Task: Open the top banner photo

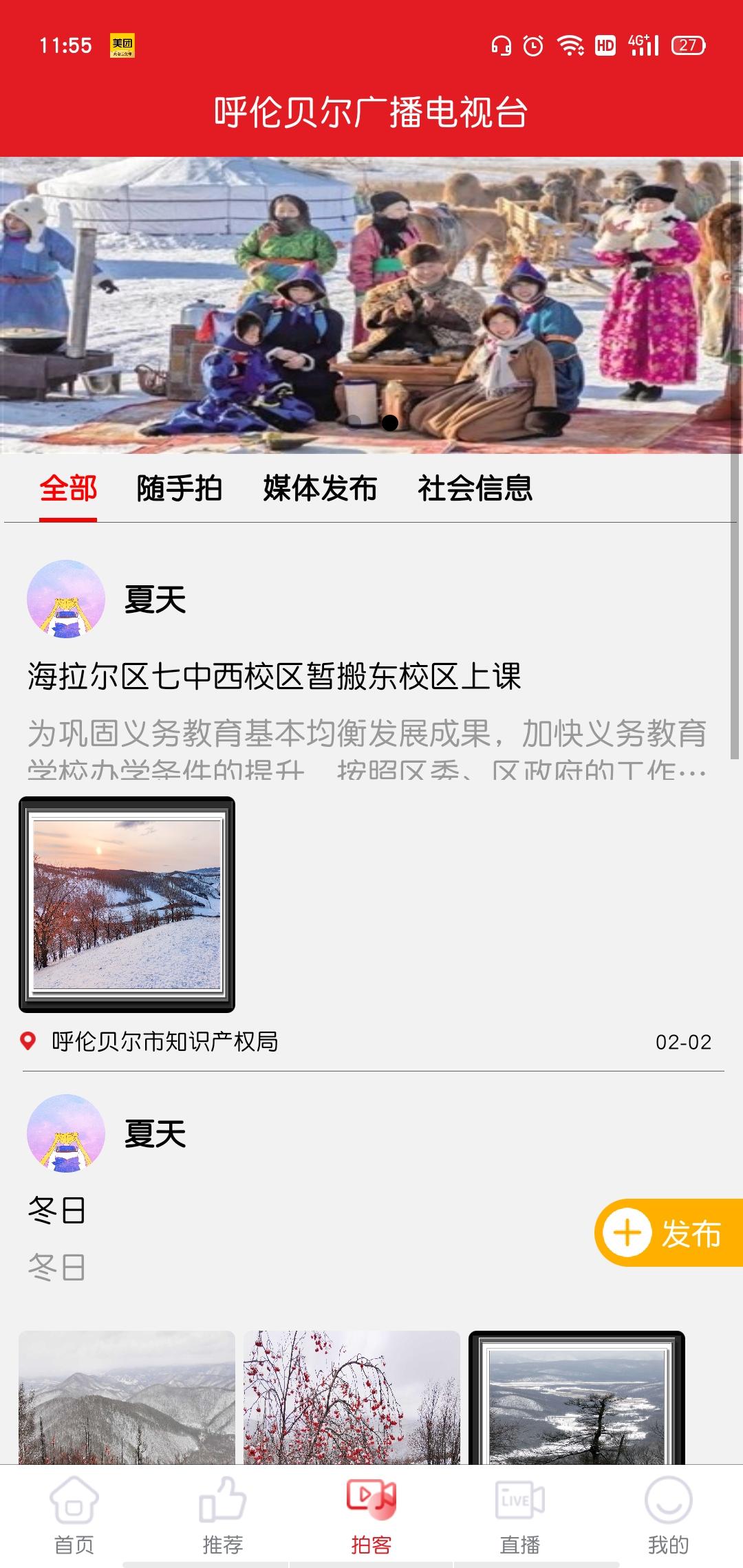Action: (370, 305)
